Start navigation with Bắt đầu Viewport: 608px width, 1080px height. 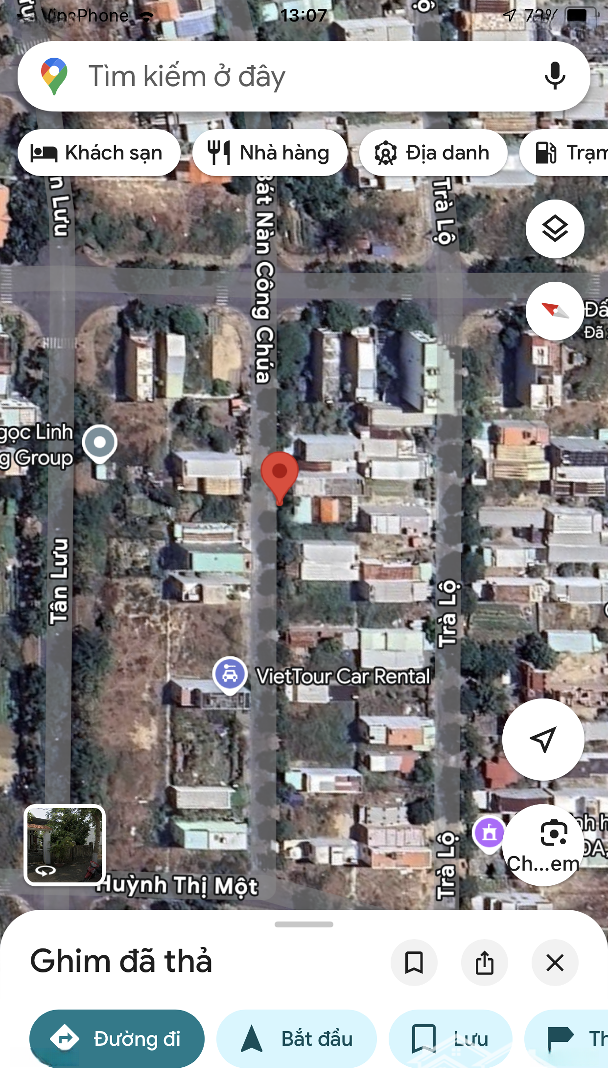pos(297,1039)
